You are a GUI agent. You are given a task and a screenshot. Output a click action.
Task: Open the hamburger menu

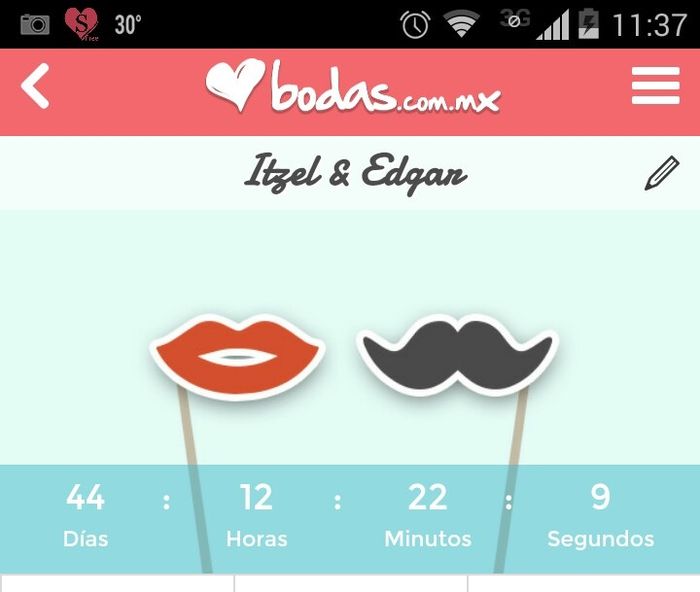click(x=655, y=88)
